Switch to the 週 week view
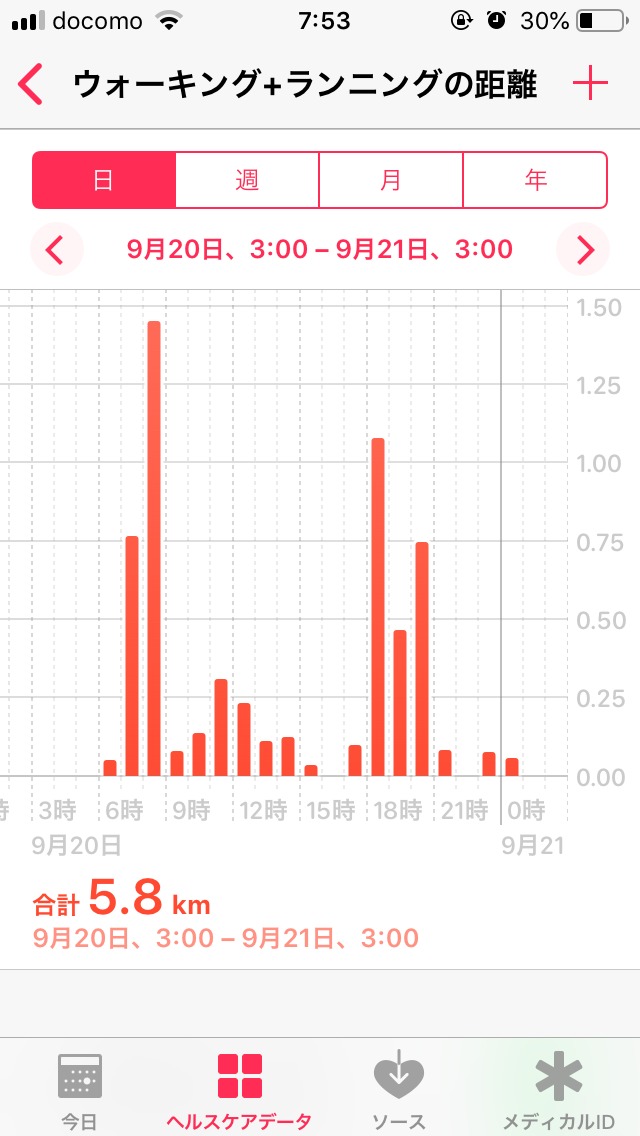This screenshot has width=640, height=1136. (x=247, y=180)
